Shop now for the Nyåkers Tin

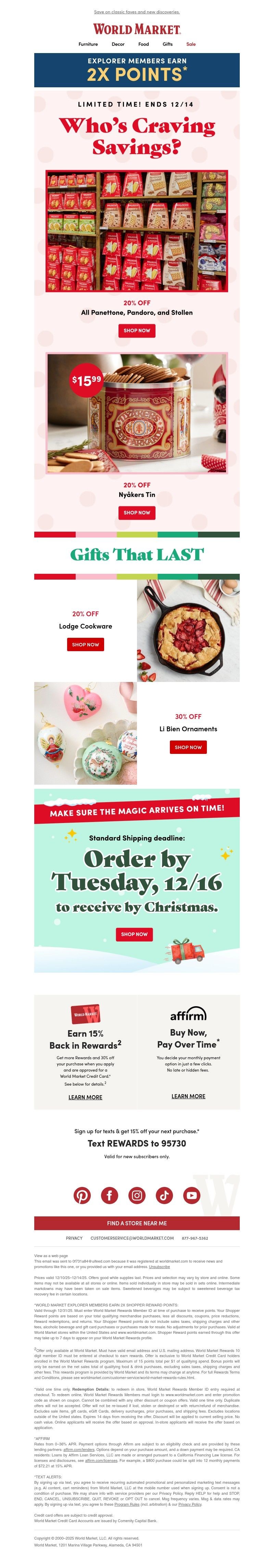coord(137,513)
